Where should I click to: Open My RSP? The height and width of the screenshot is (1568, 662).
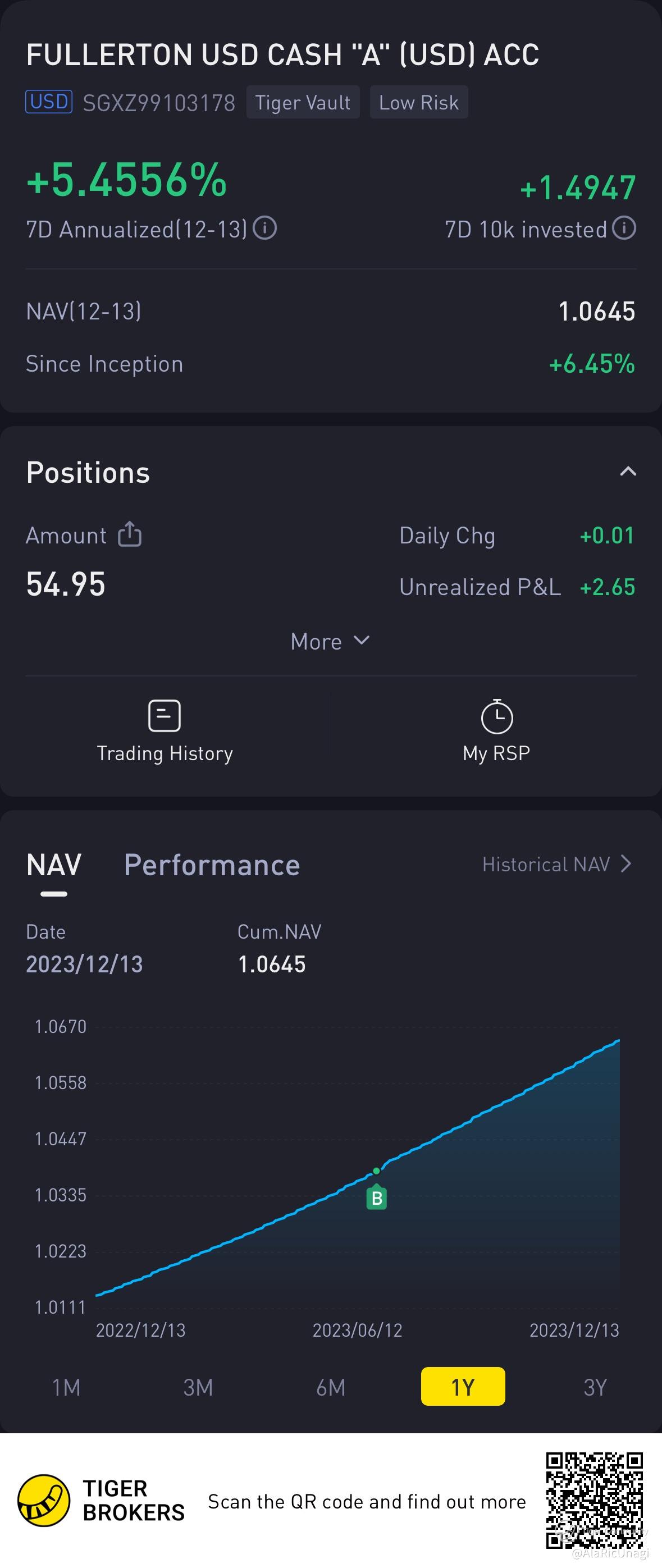(496, 730)
